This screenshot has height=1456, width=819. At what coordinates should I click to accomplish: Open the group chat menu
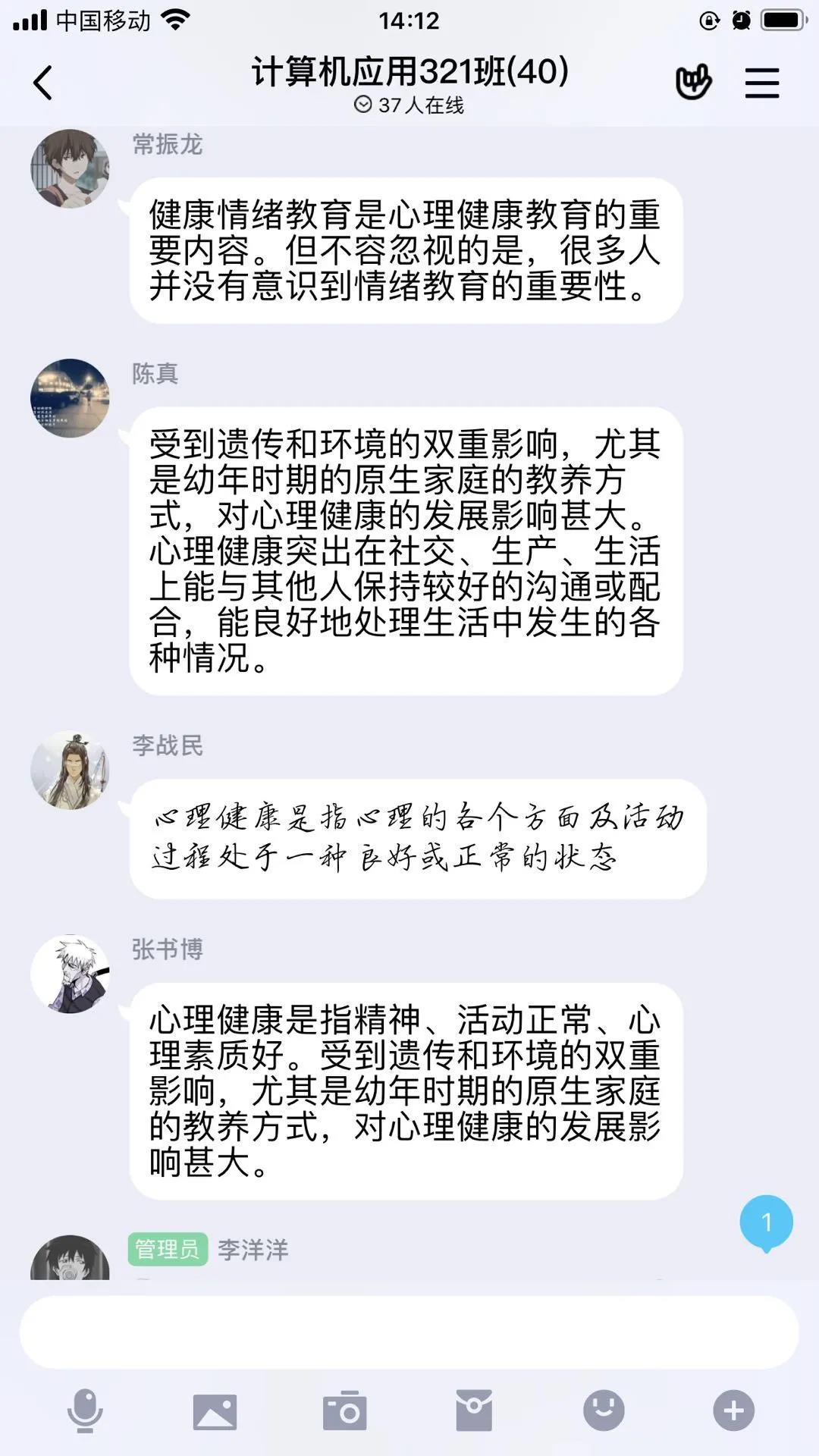tap(761, 83)
